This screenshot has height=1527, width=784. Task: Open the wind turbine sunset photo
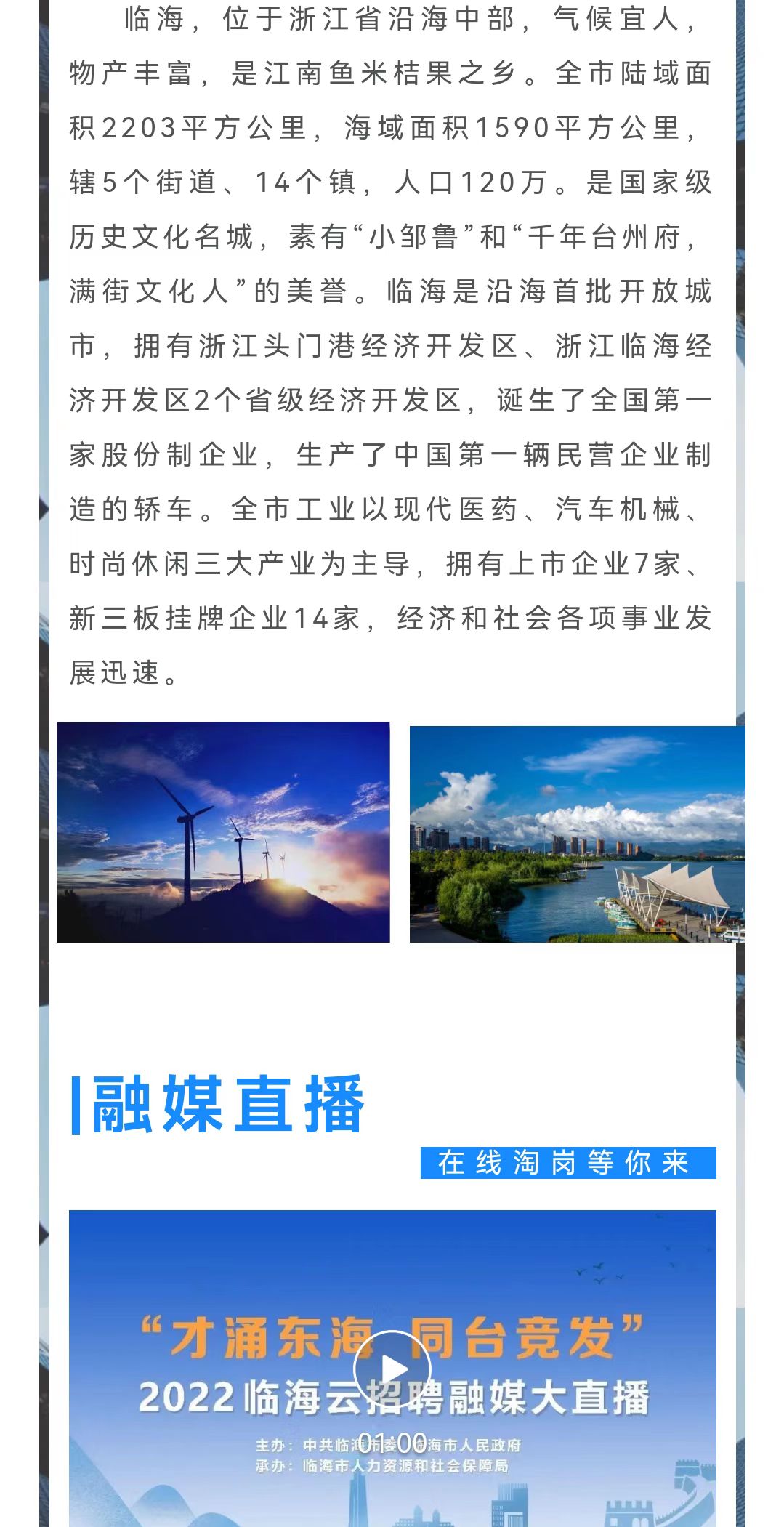click(223, 832)
